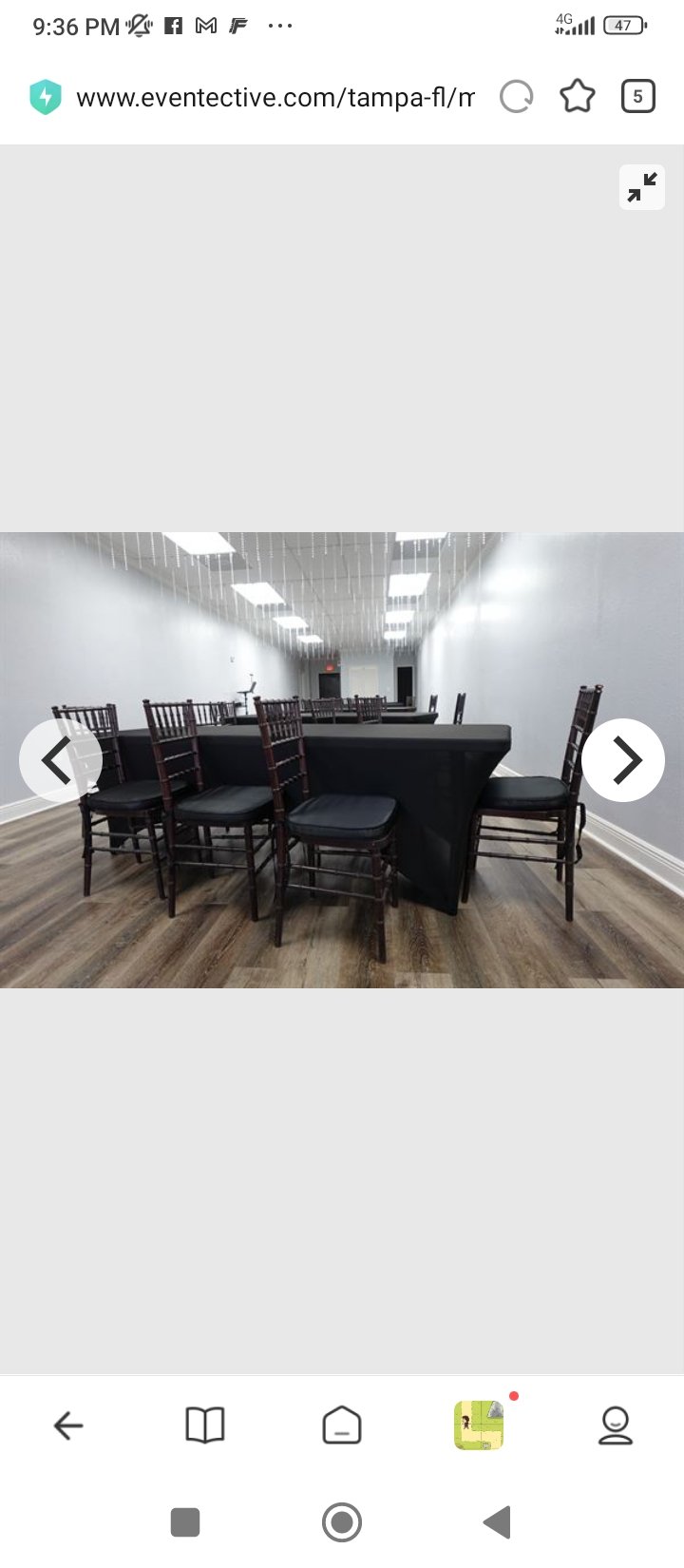The image size is (684, 1568).
Task: Open the bookmarks book icon
Action: [205, 1425]
